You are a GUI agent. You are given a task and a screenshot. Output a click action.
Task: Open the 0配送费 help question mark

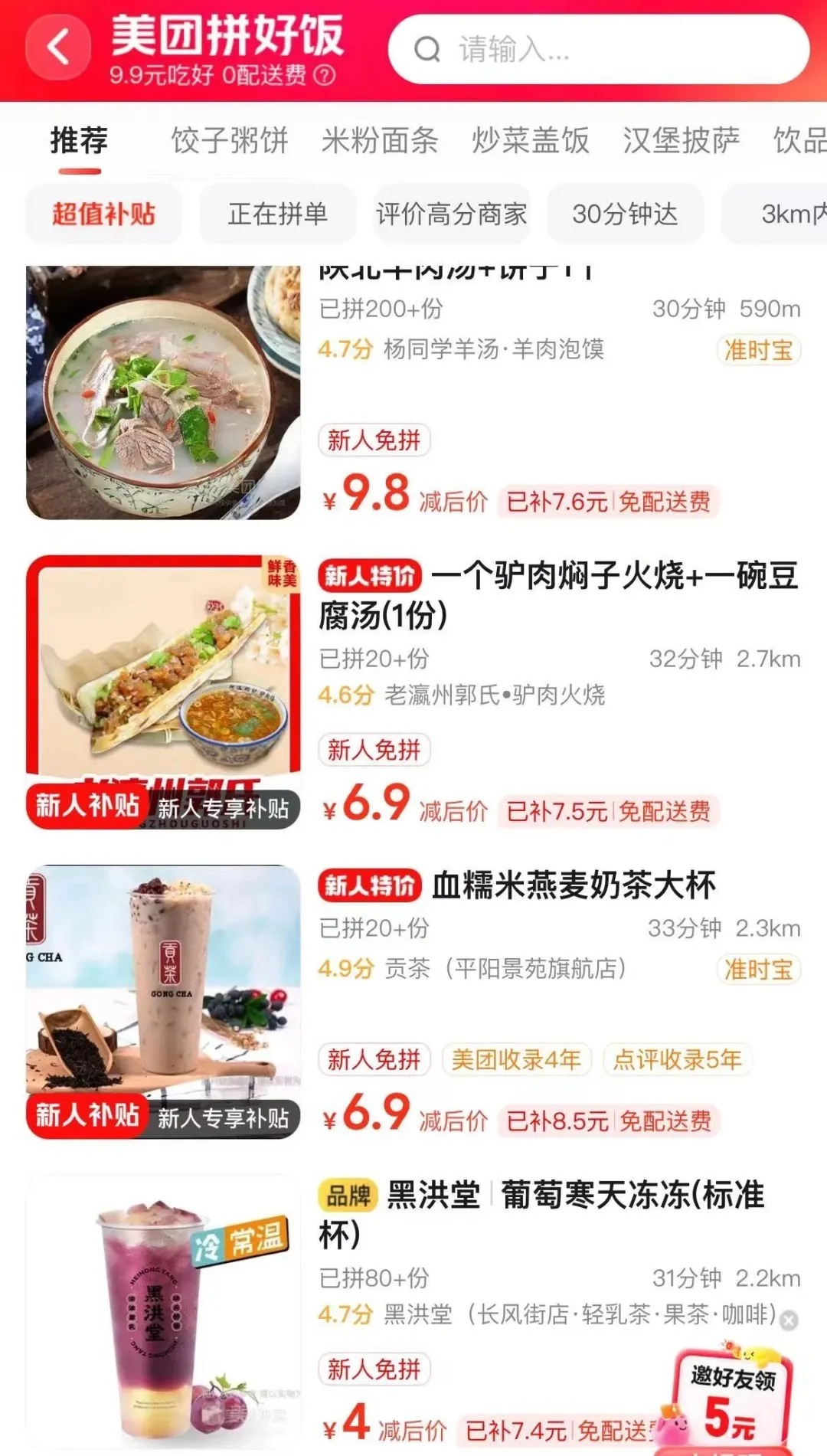(325, 75)
